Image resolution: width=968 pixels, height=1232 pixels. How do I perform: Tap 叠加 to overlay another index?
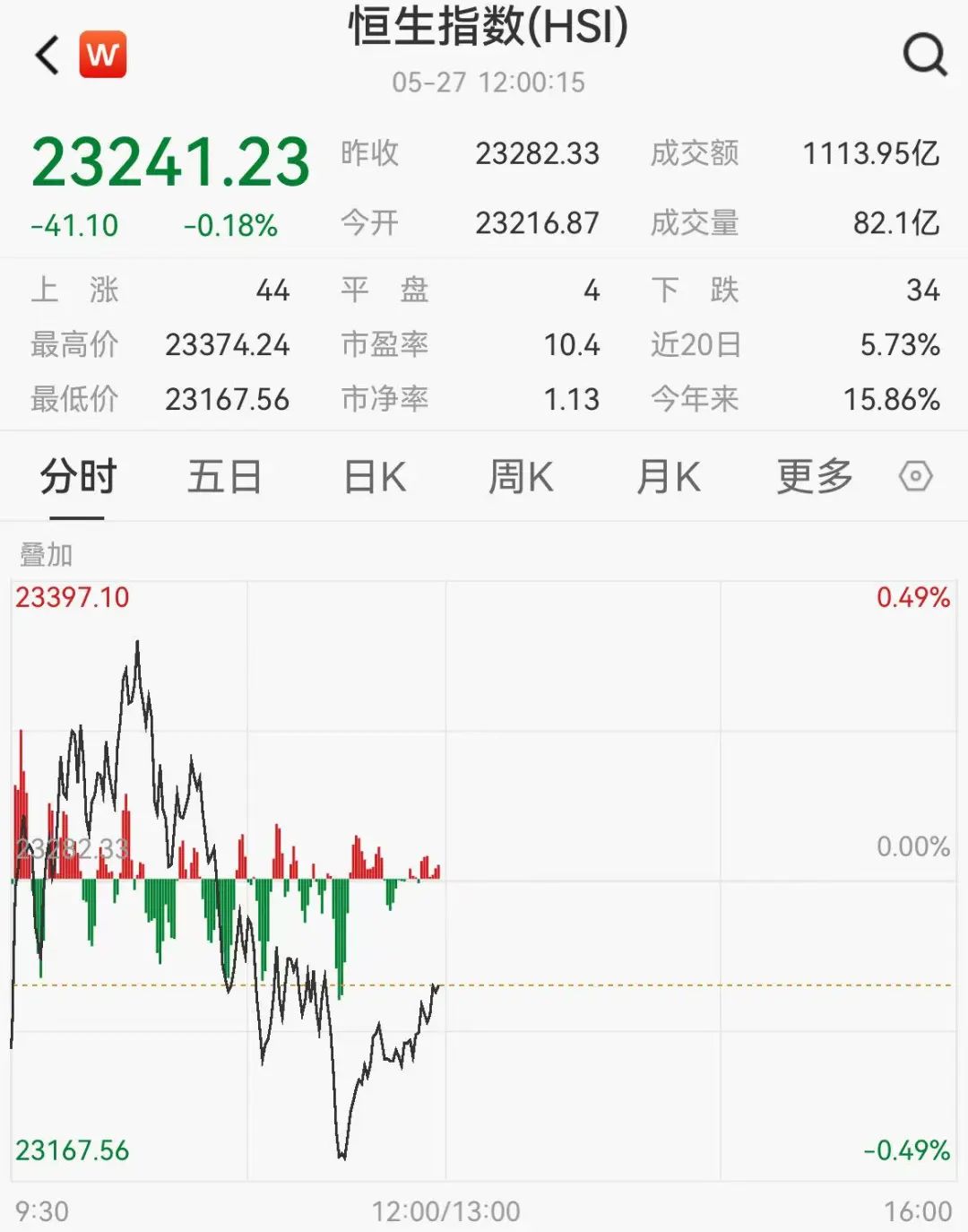click(47, 555)
